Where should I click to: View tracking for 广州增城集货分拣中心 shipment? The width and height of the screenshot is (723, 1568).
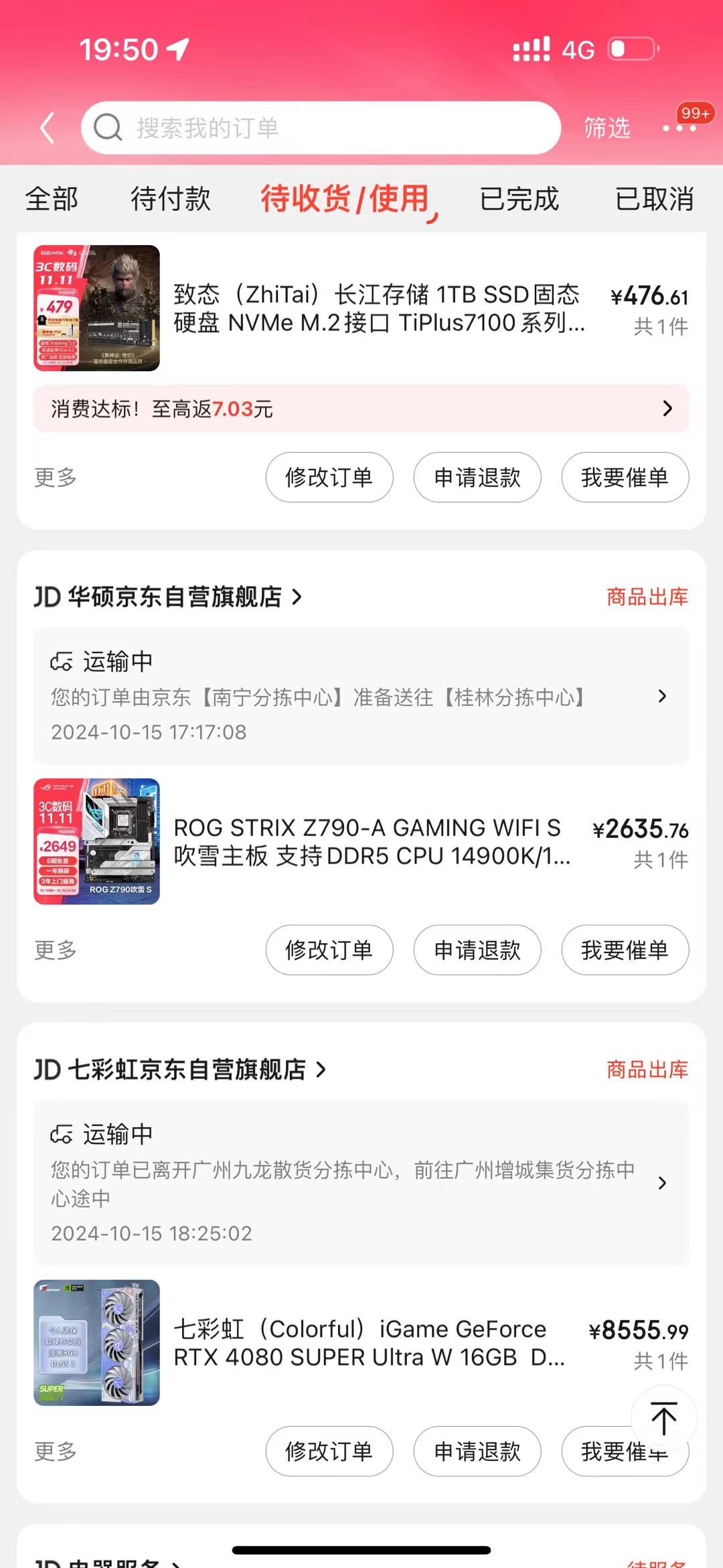[361, 1183]
